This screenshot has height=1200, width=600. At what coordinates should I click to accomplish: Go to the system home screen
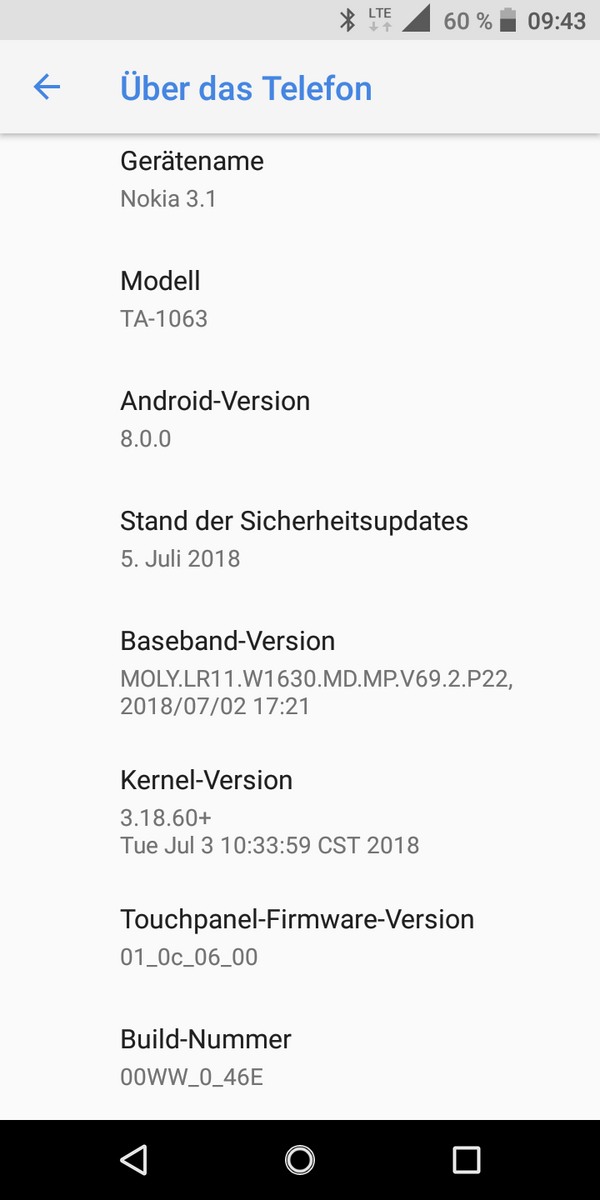[300, 1160]
